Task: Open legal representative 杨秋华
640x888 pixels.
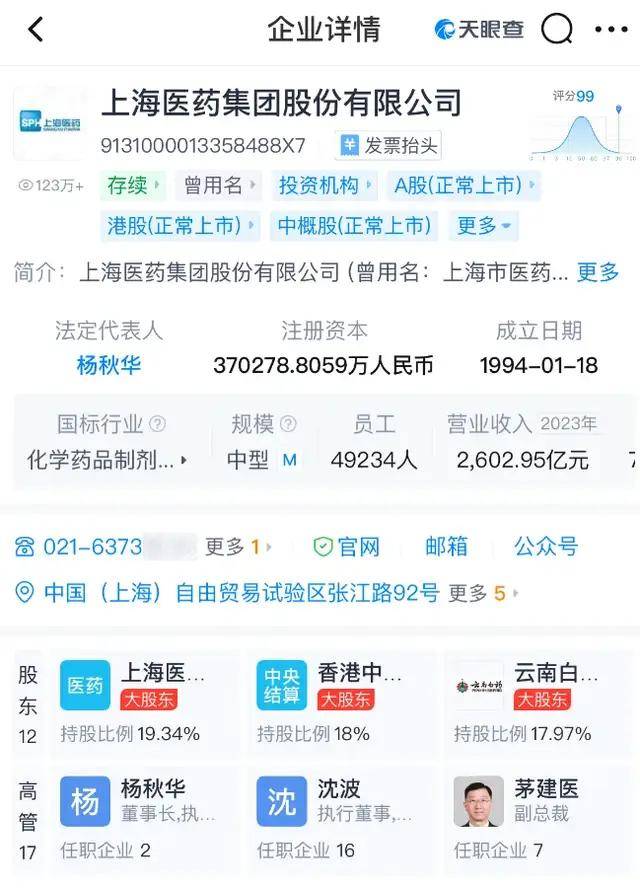Action: click(x=108, y=365)
